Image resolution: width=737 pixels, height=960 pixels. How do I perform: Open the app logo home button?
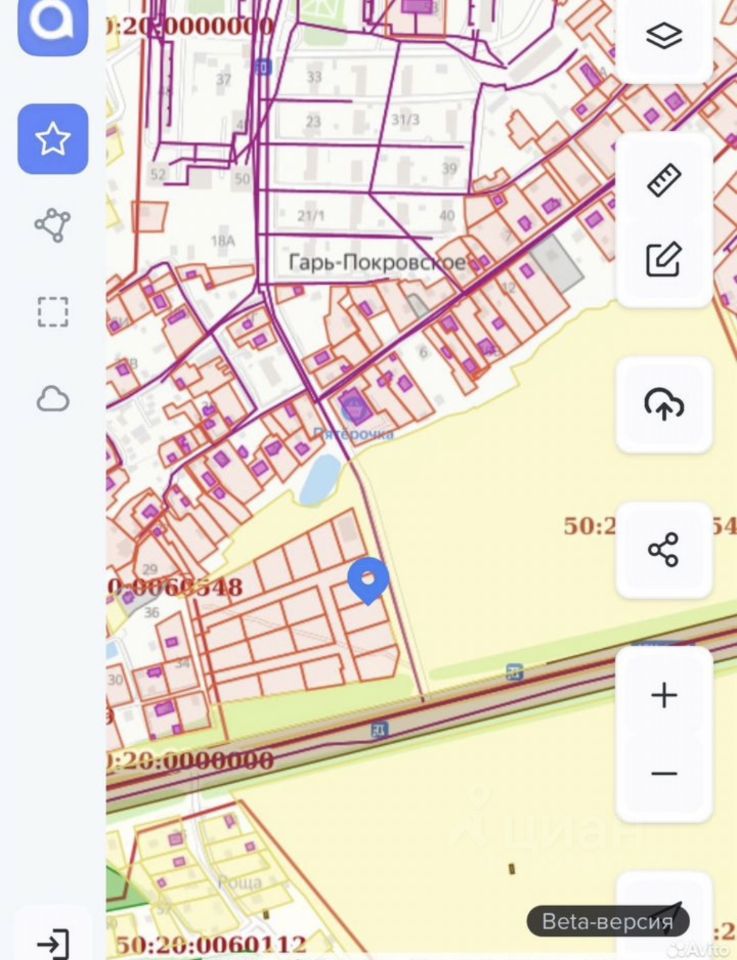(x=53, y=22)
